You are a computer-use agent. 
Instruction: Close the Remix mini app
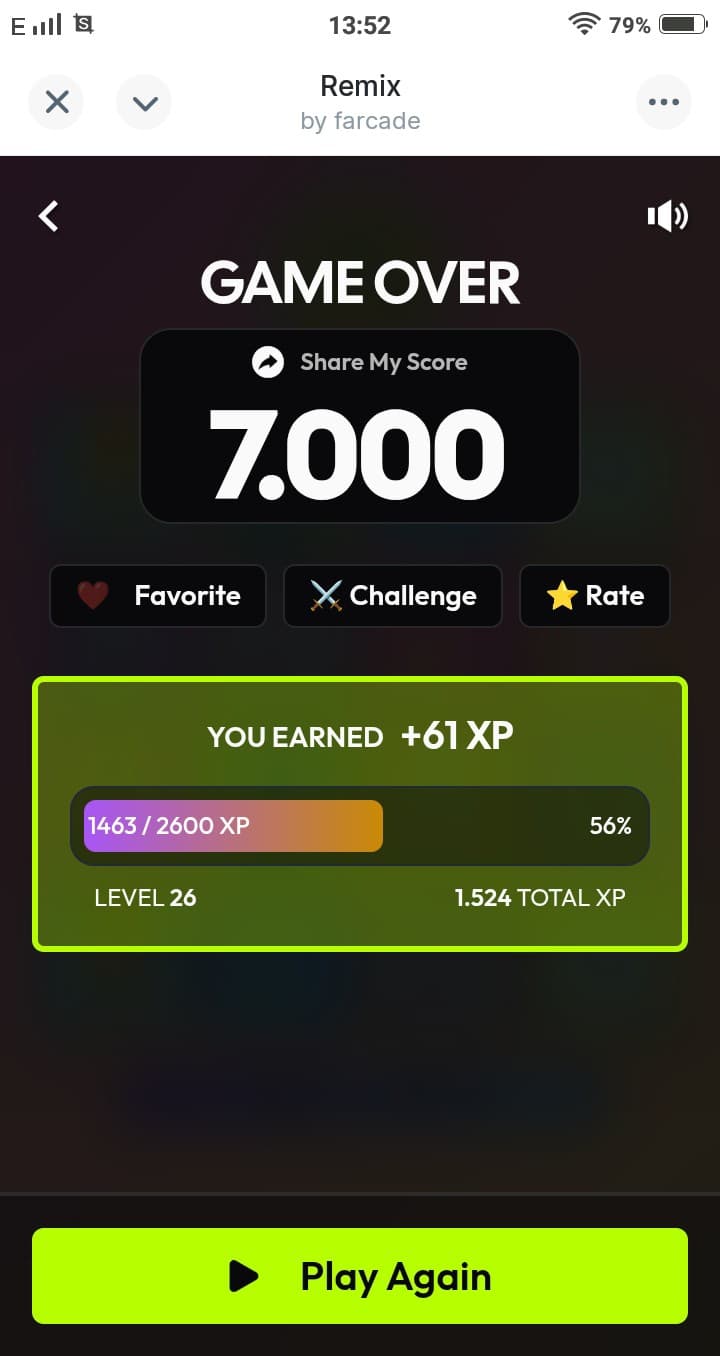pyautogui.click(x=57, y=102)
